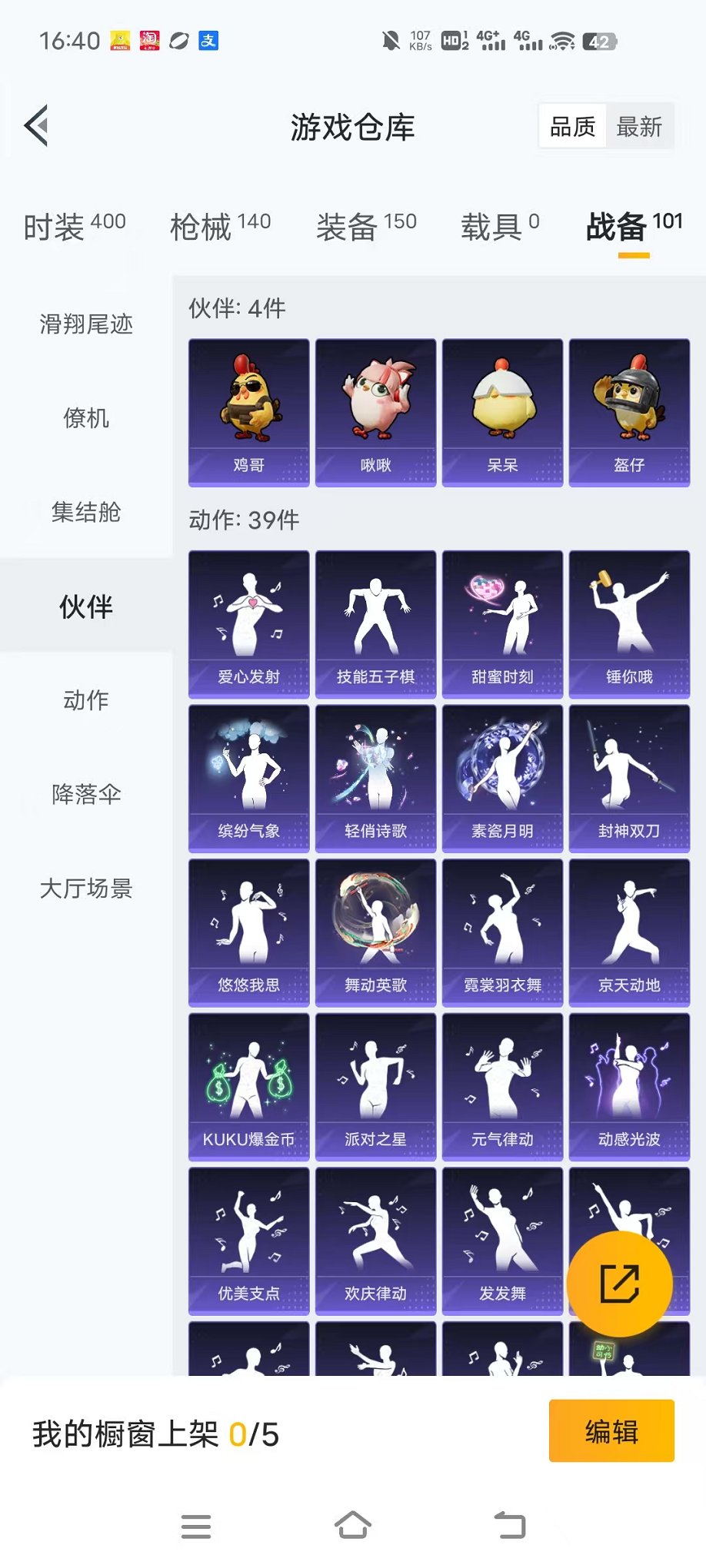Select the 盔仔 partner item
Viewport: 706px width, 1568px height.
pyautogui.click(x=628, y=411)
